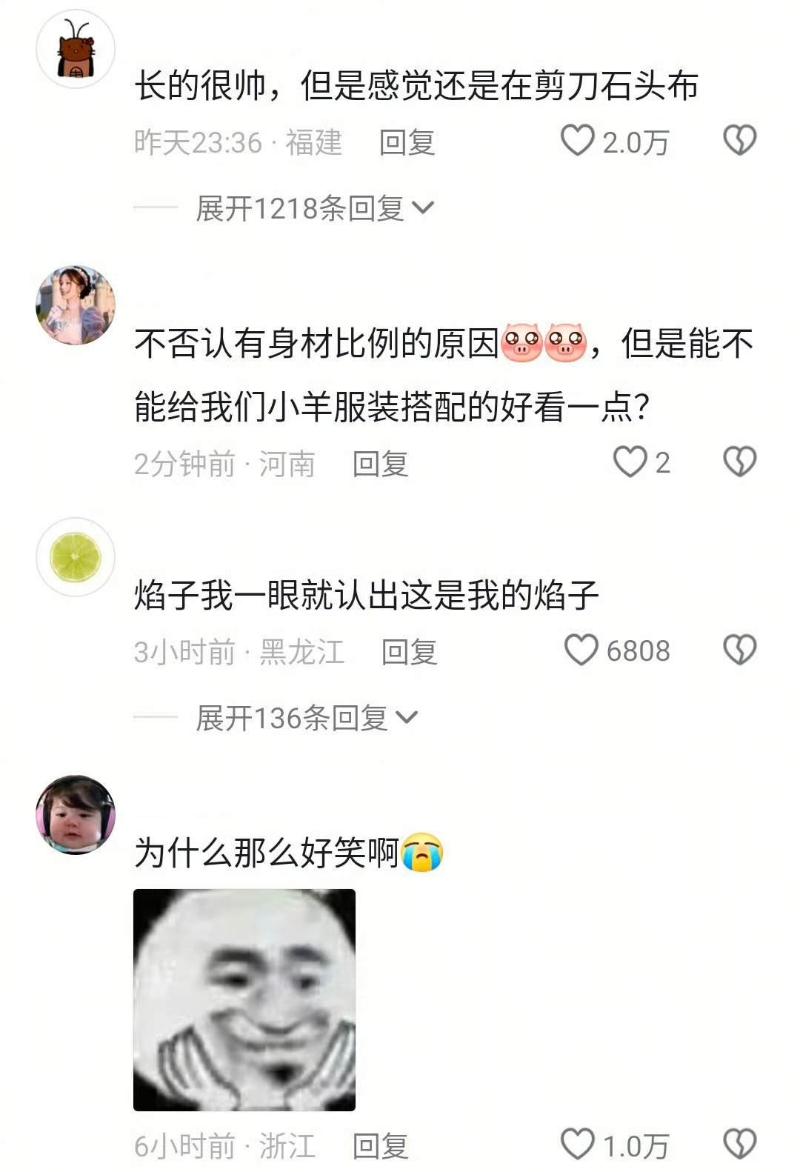Viewport: 800px width, 1172px height.
Task: Like the comment about 剪刀石头布
Action: pos(578,142)
